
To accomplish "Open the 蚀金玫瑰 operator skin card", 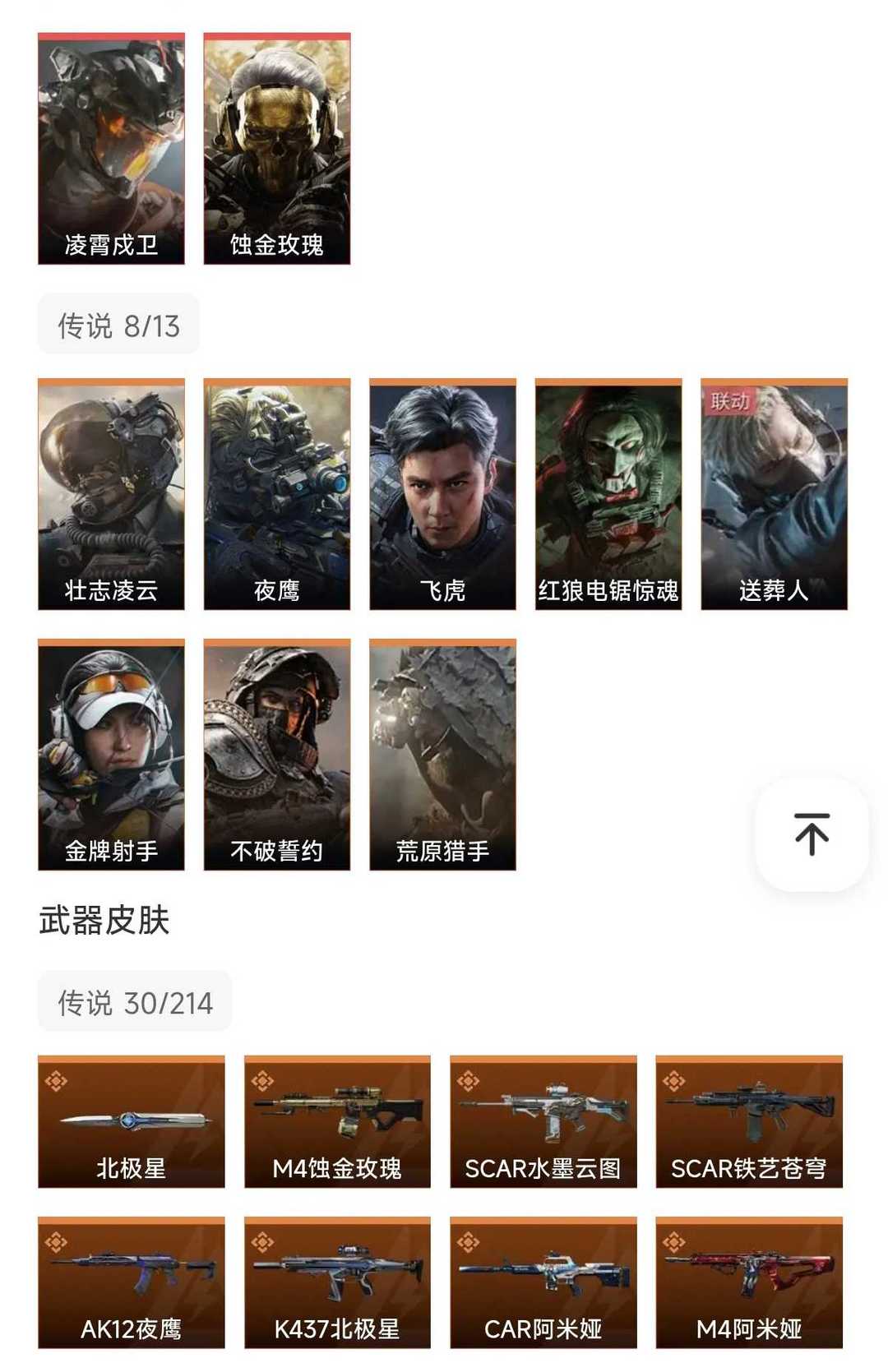I will (277, 149).
